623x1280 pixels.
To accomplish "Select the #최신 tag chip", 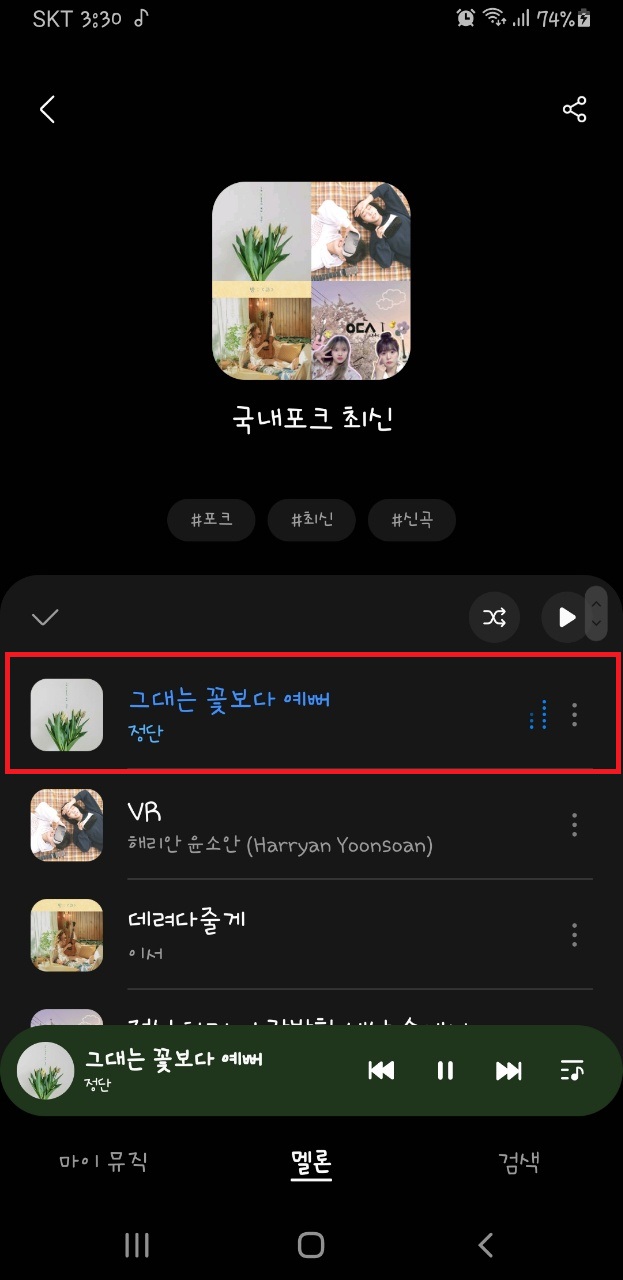I will [311, 520].
